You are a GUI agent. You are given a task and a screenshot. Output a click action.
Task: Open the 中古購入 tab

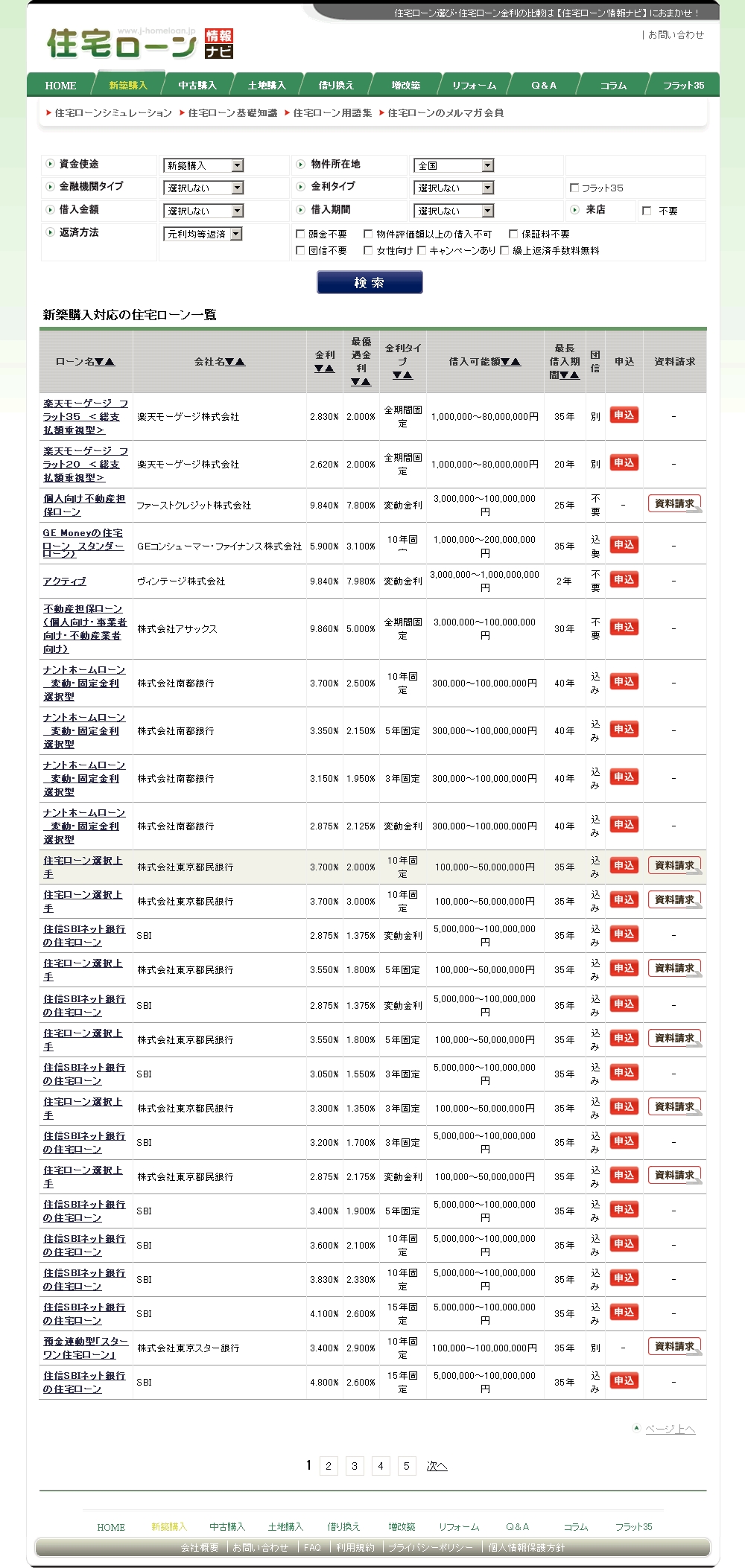197,85
